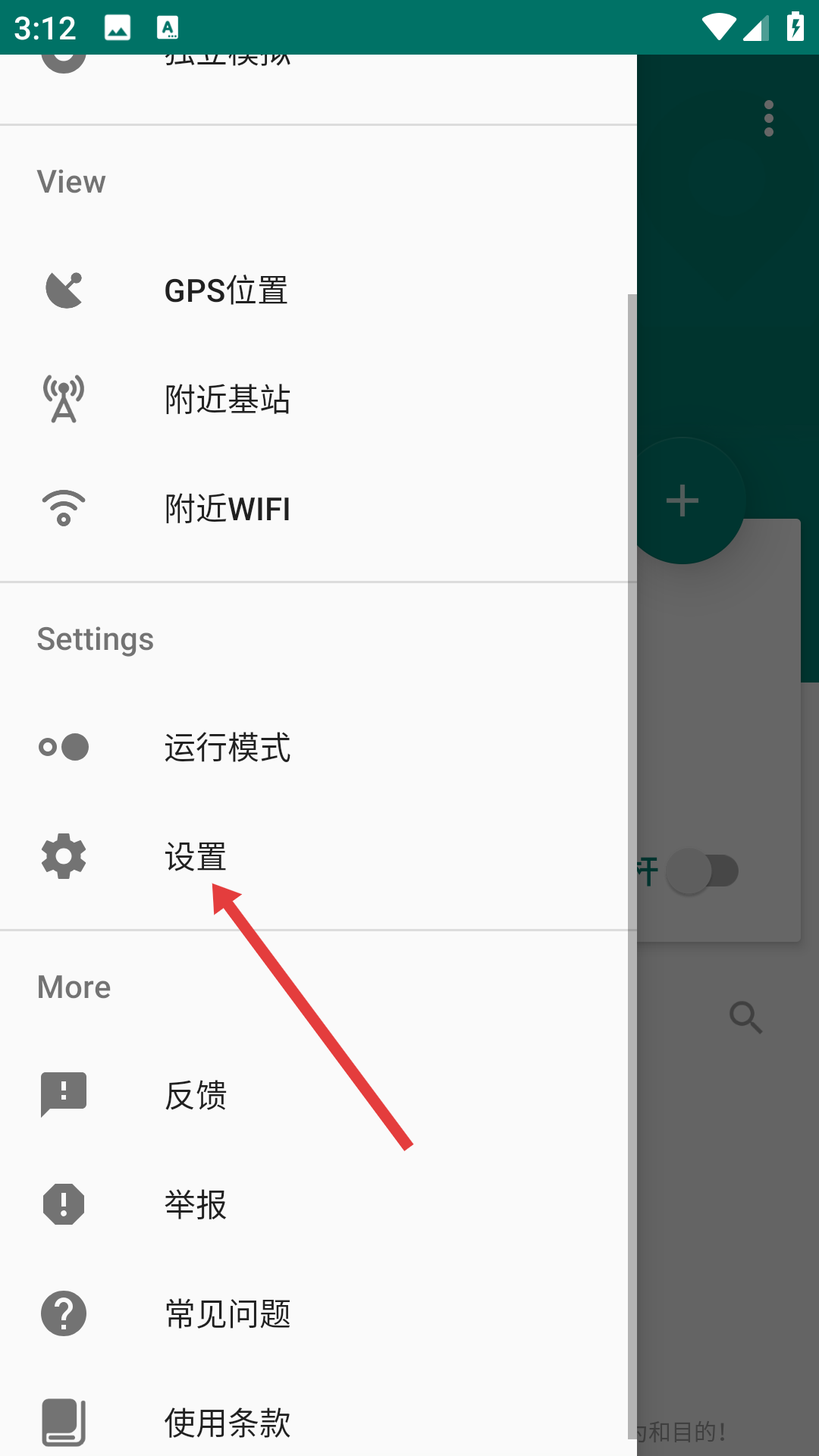Screen dimensions: 819x1456
Task: Select 举报 report option
Action: click(318, 1204)
